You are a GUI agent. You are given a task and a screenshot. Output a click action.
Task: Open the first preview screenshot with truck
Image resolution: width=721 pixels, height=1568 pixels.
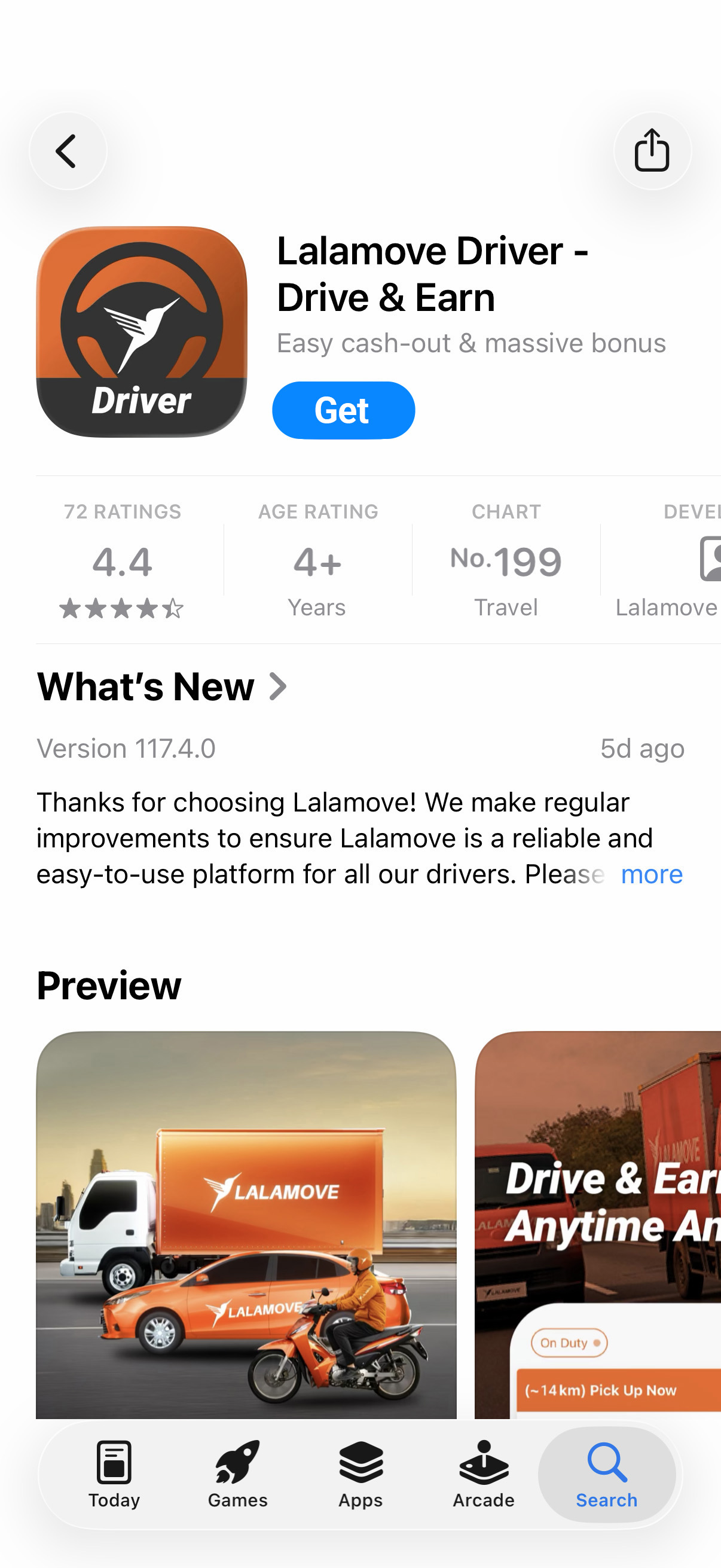pos(246,1225)
